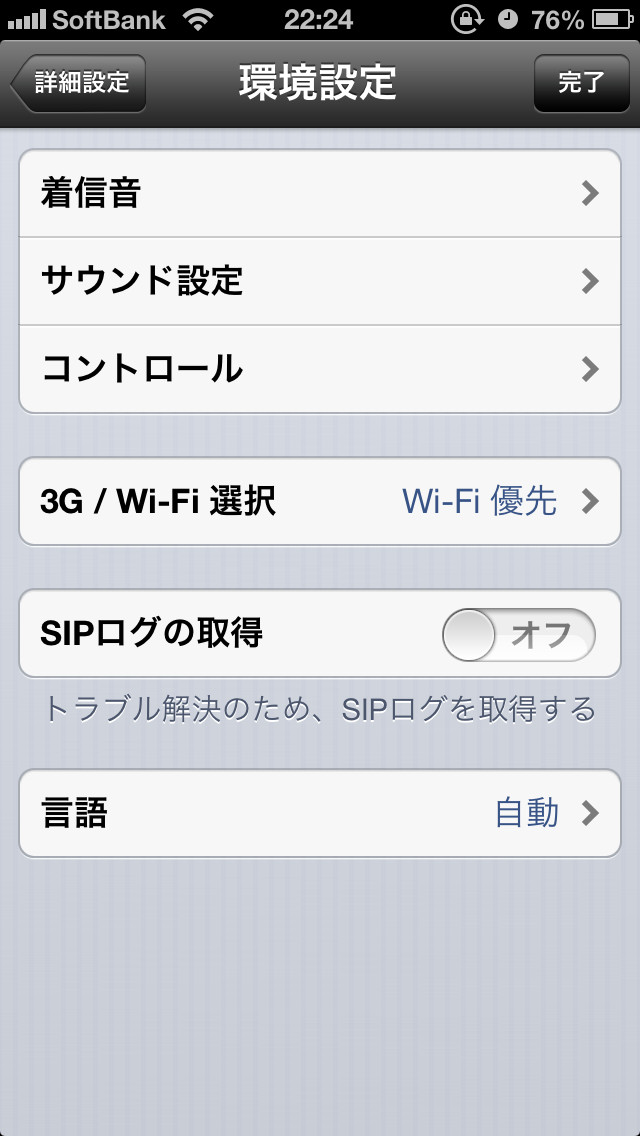
Task: Open the 言語 setting
Action: click(x=320, y=813)
